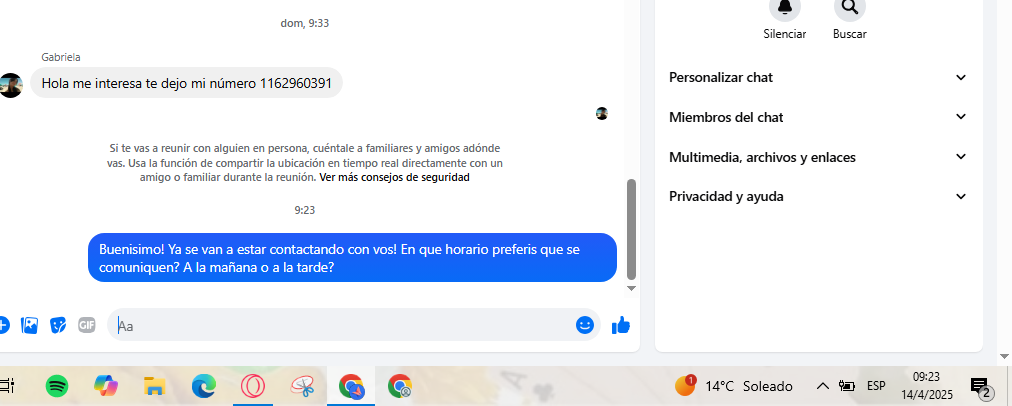Choose a sticker to send
Viewport: 1012px width, 406px height.
(59, 325)
